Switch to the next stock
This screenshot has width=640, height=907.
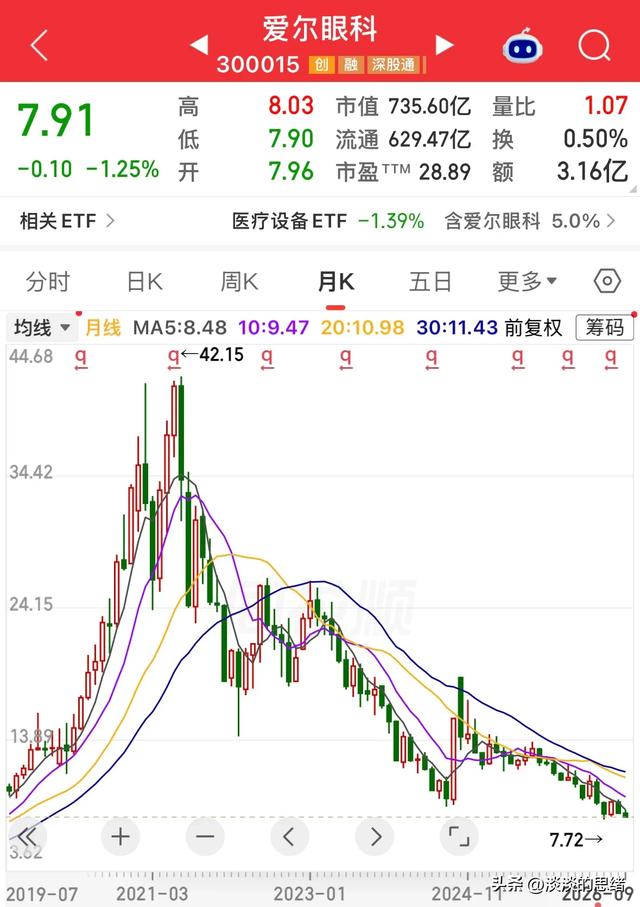[x=444, y=45]
